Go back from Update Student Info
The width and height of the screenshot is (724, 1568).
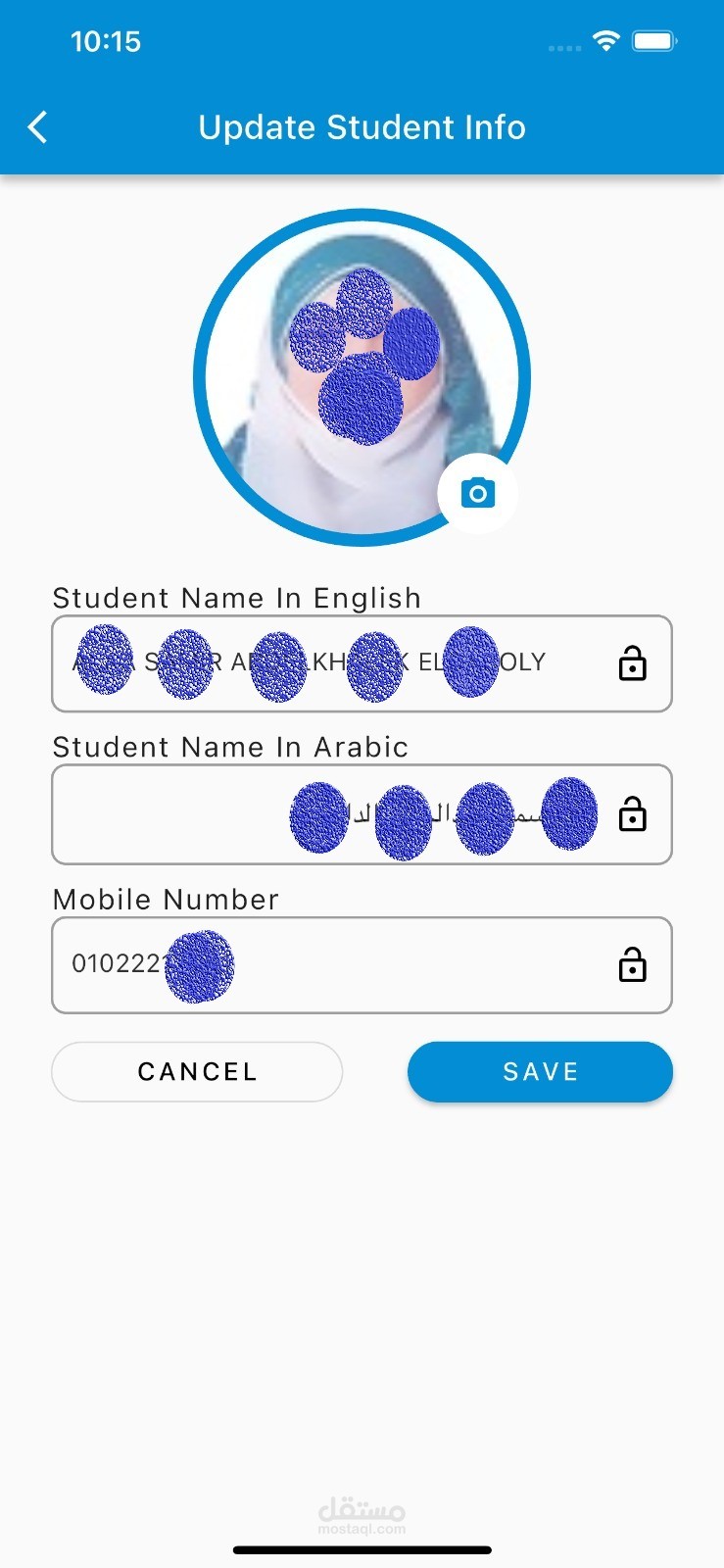(37, 126)
